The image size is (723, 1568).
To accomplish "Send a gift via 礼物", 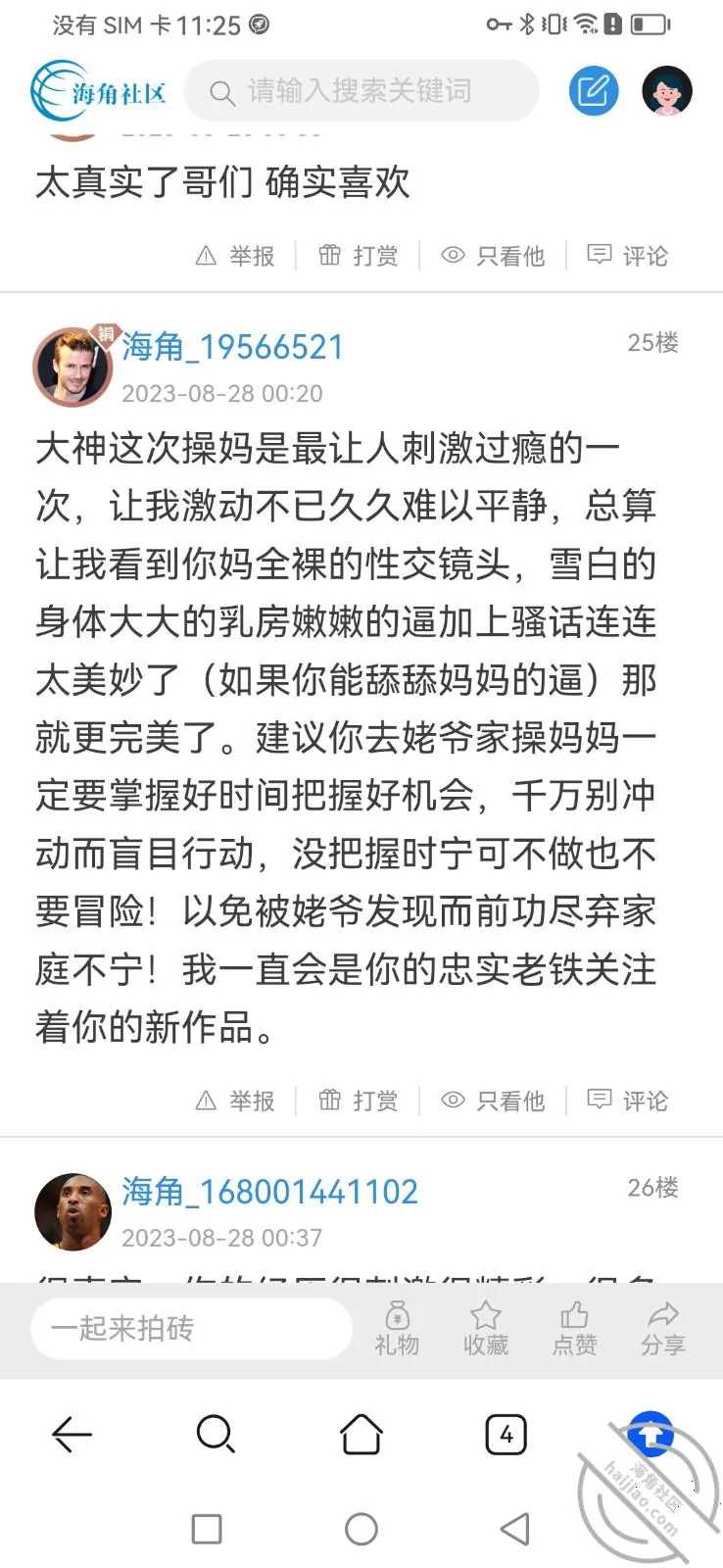I will click(397, 1329).
